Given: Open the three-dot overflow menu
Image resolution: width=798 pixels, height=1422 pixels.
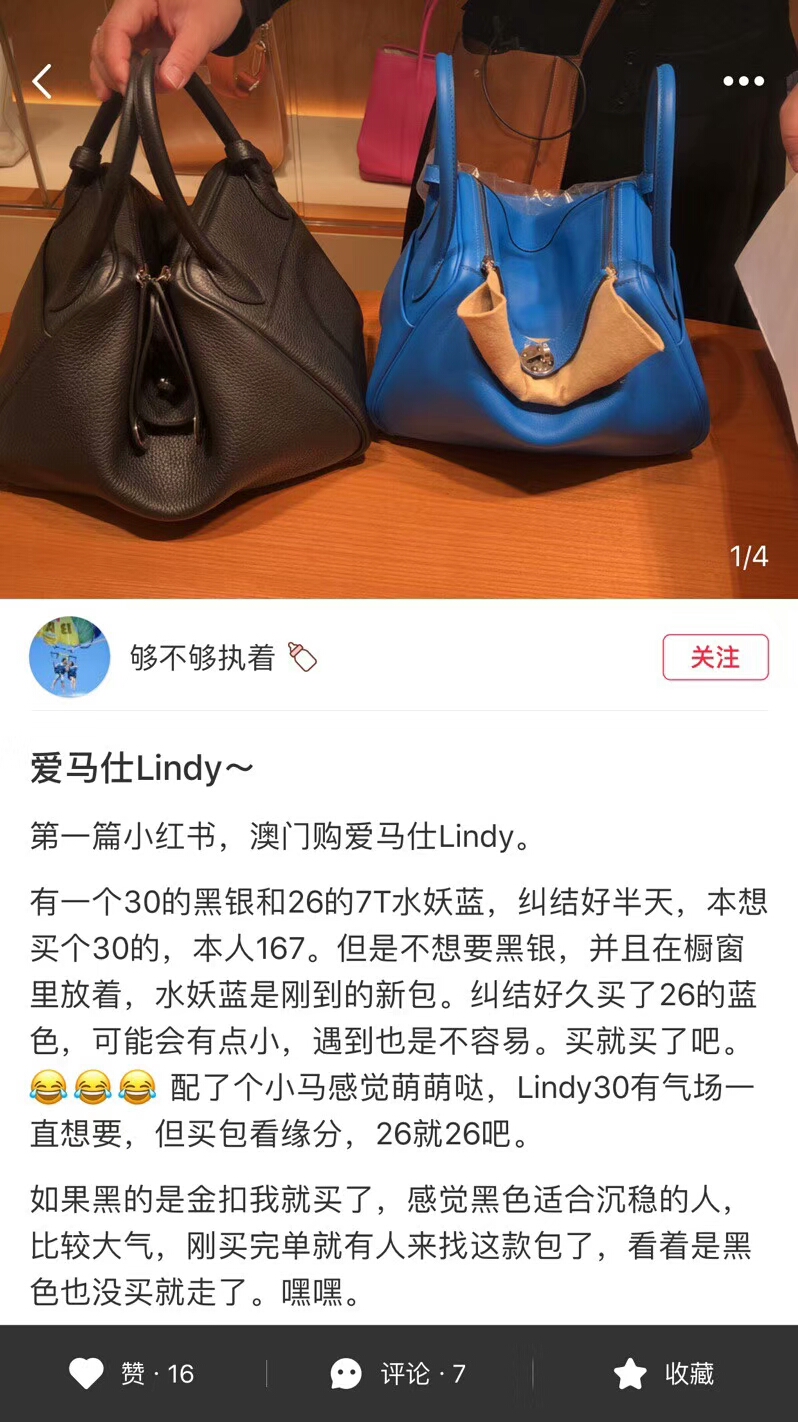Looking at the screenshot, I should (x=743, y=82).
